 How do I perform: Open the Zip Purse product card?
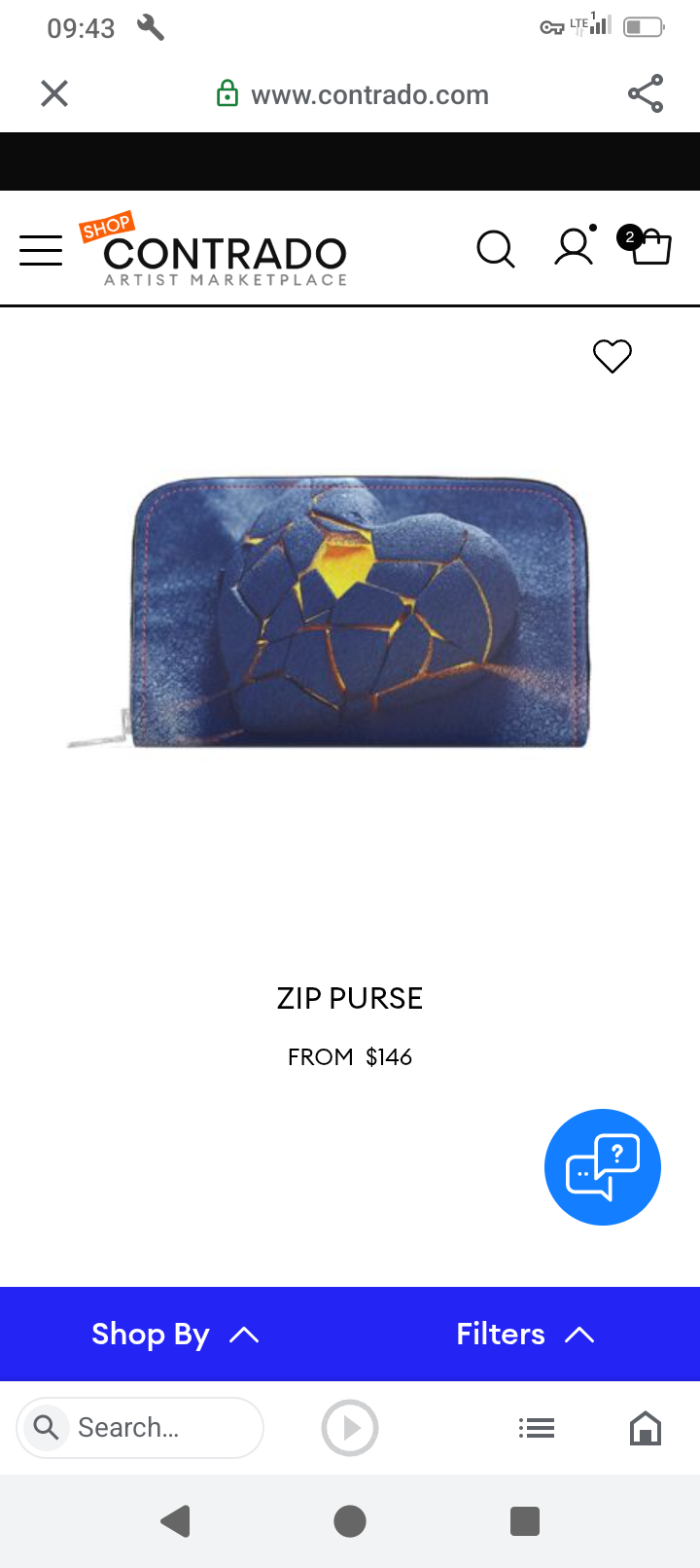[x=350, y=613]
